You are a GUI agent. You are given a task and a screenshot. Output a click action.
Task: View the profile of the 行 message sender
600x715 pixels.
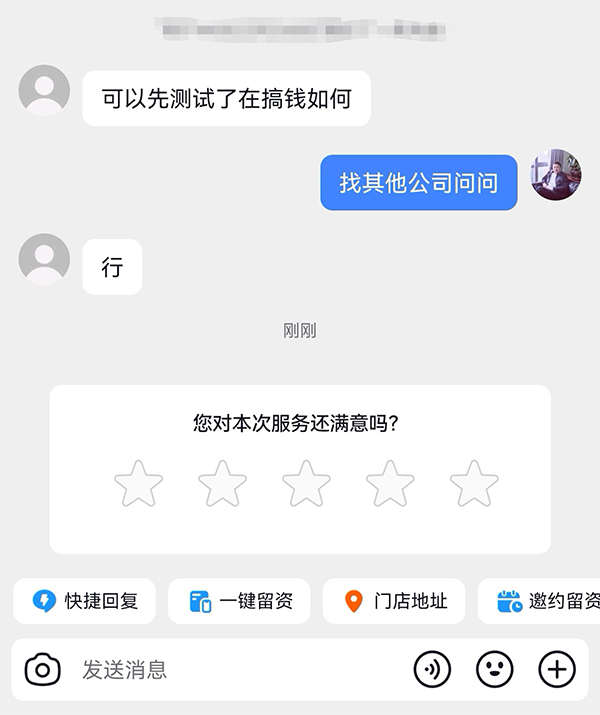click(44, 259)
